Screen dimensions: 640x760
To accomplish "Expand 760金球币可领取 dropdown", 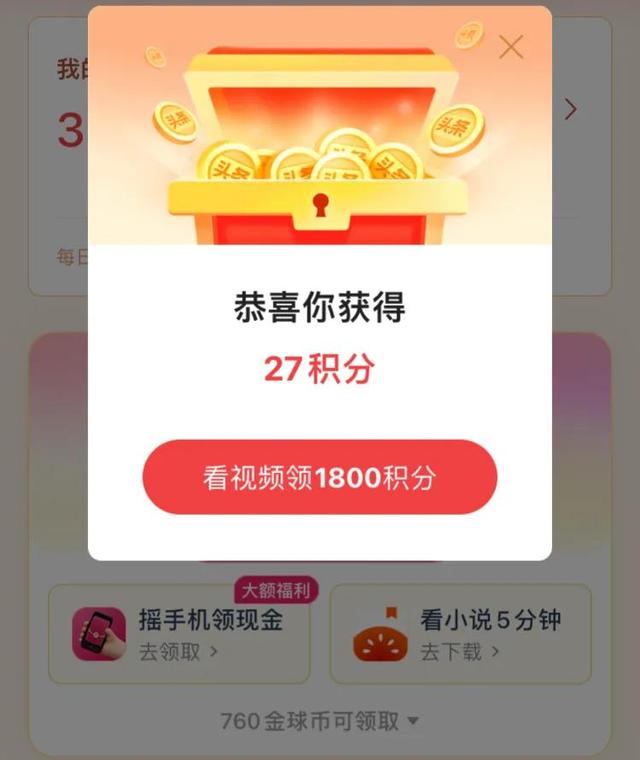I will tap(319, 721).
